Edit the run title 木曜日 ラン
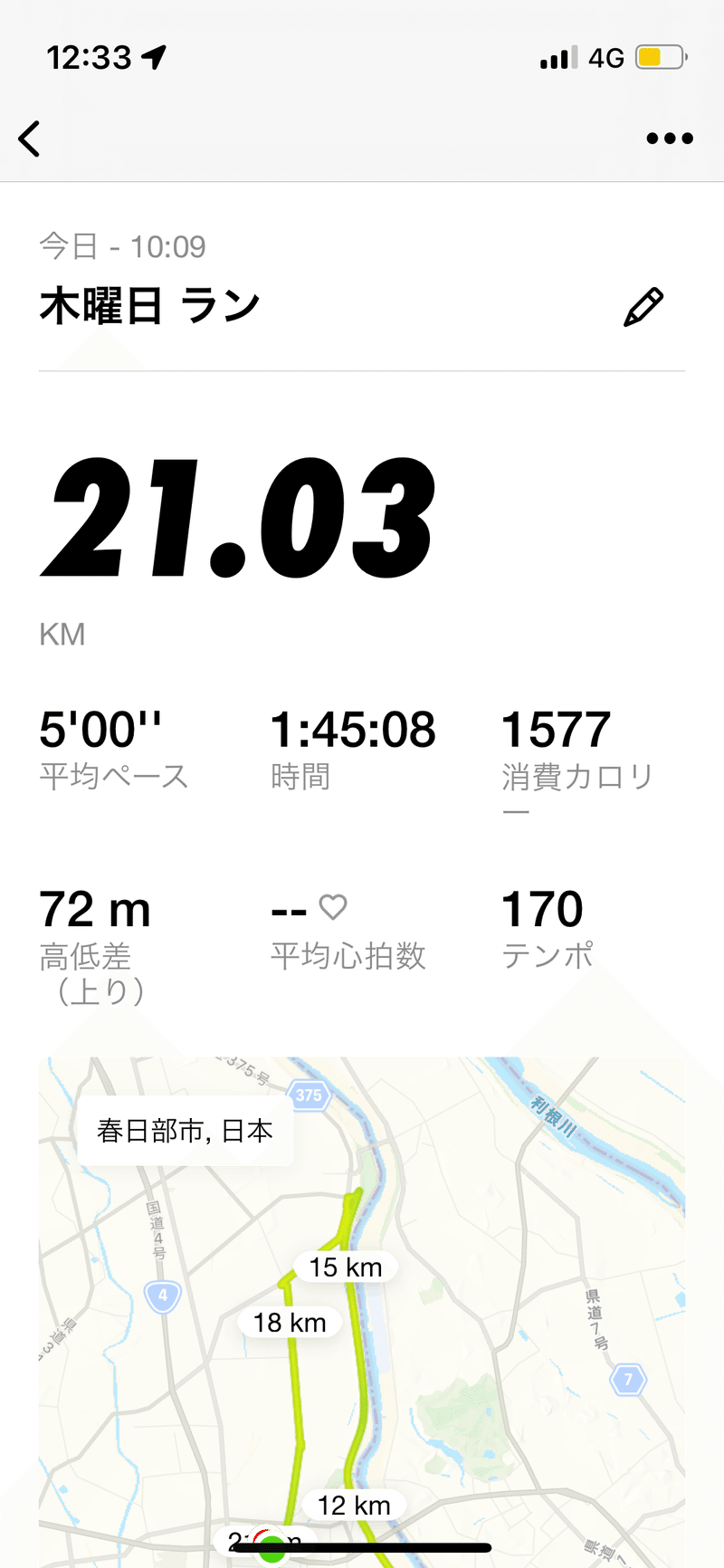Image resolution: width=724 pixels, height=1568 pixels. click(x=643, y=307)
